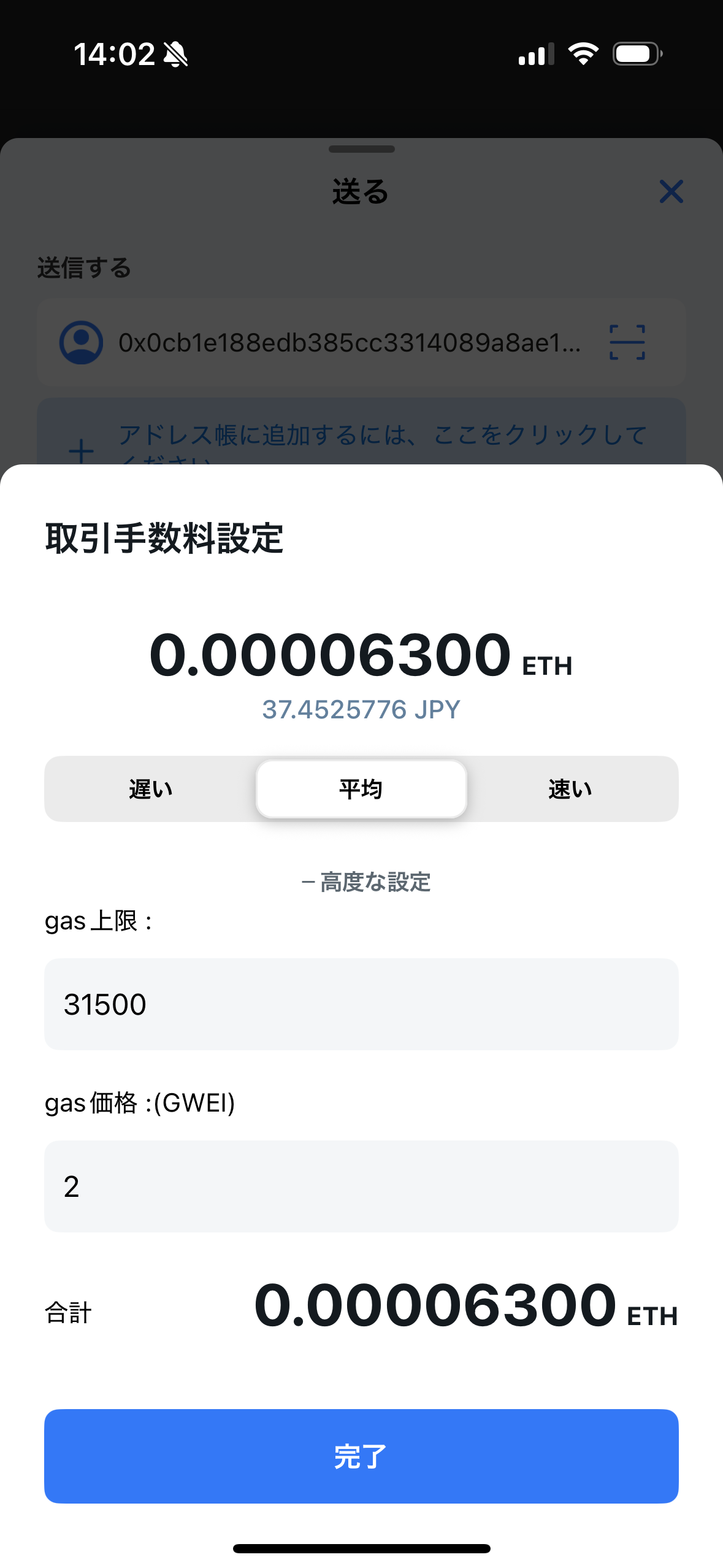This screenshot has height=1568, width=723.
Task: Tap the 37.4525776 JPY conversion link
Action: 361,709
